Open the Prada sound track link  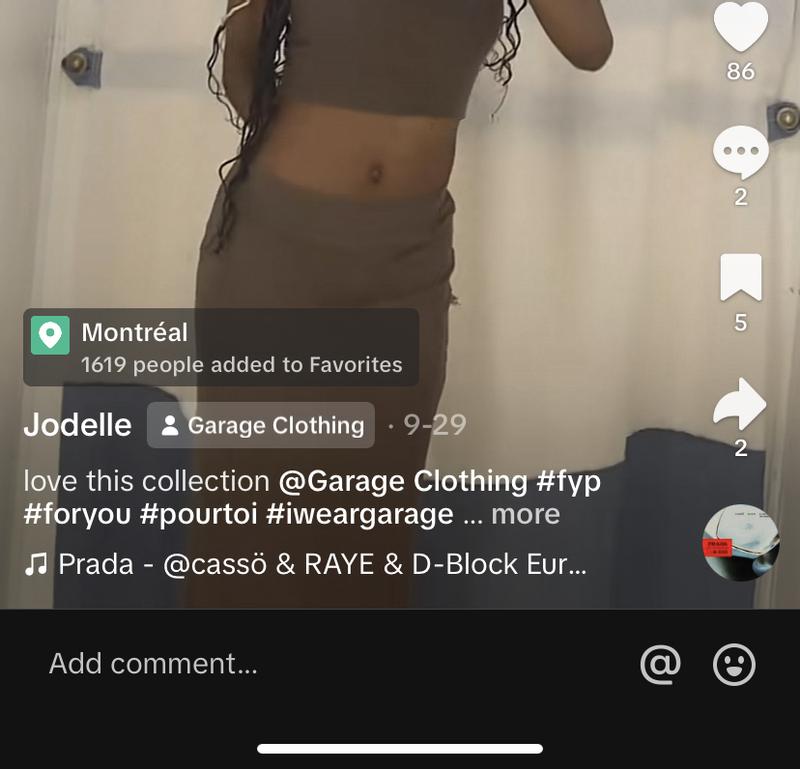tap(305, 564)
